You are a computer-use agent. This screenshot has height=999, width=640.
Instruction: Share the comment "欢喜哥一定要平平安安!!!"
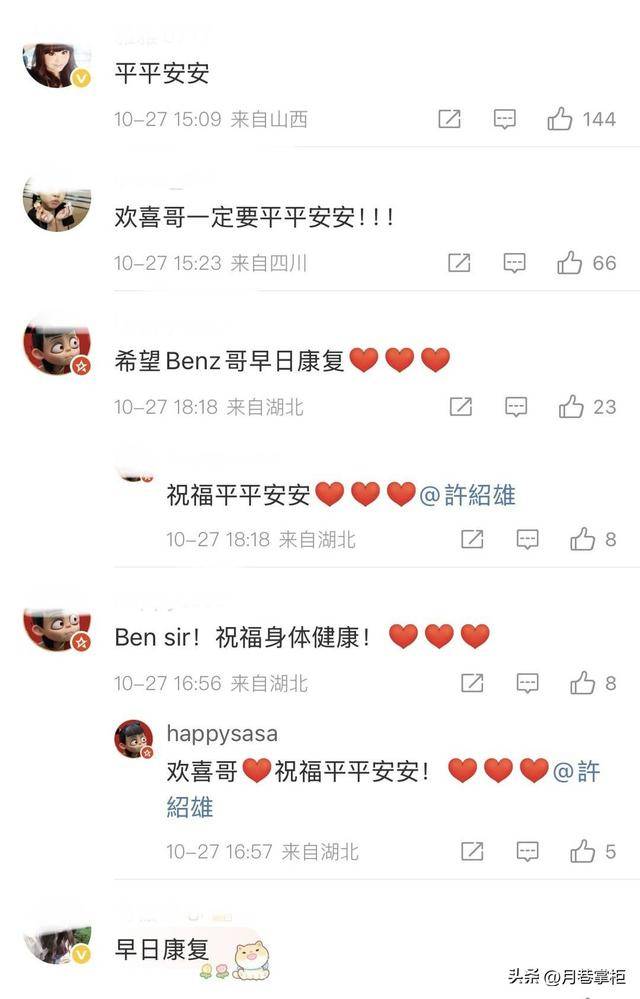pos(459,263)
